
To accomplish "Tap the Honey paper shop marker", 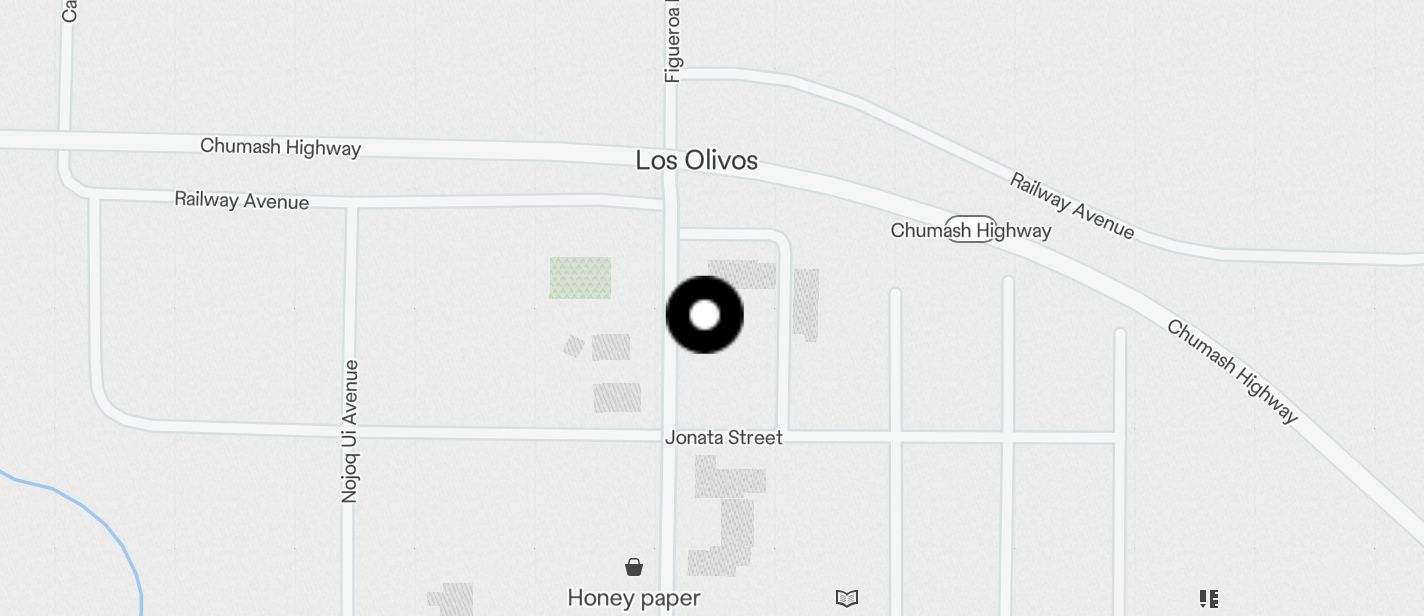I will coord(634,568).
